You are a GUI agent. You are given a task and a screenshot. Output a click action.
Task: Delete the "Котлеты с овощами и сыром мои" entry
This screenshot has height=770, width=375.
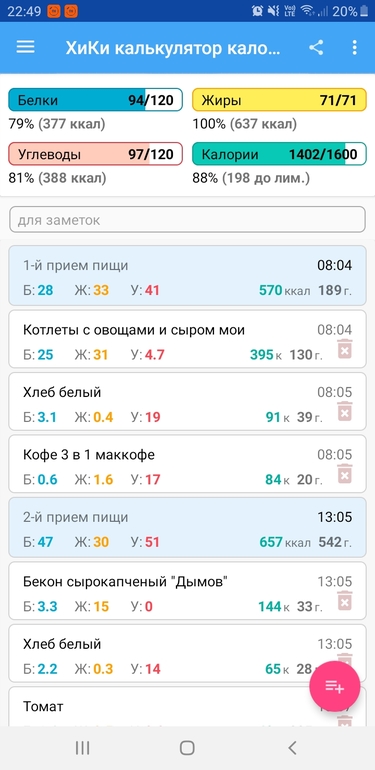pos(345,349)
